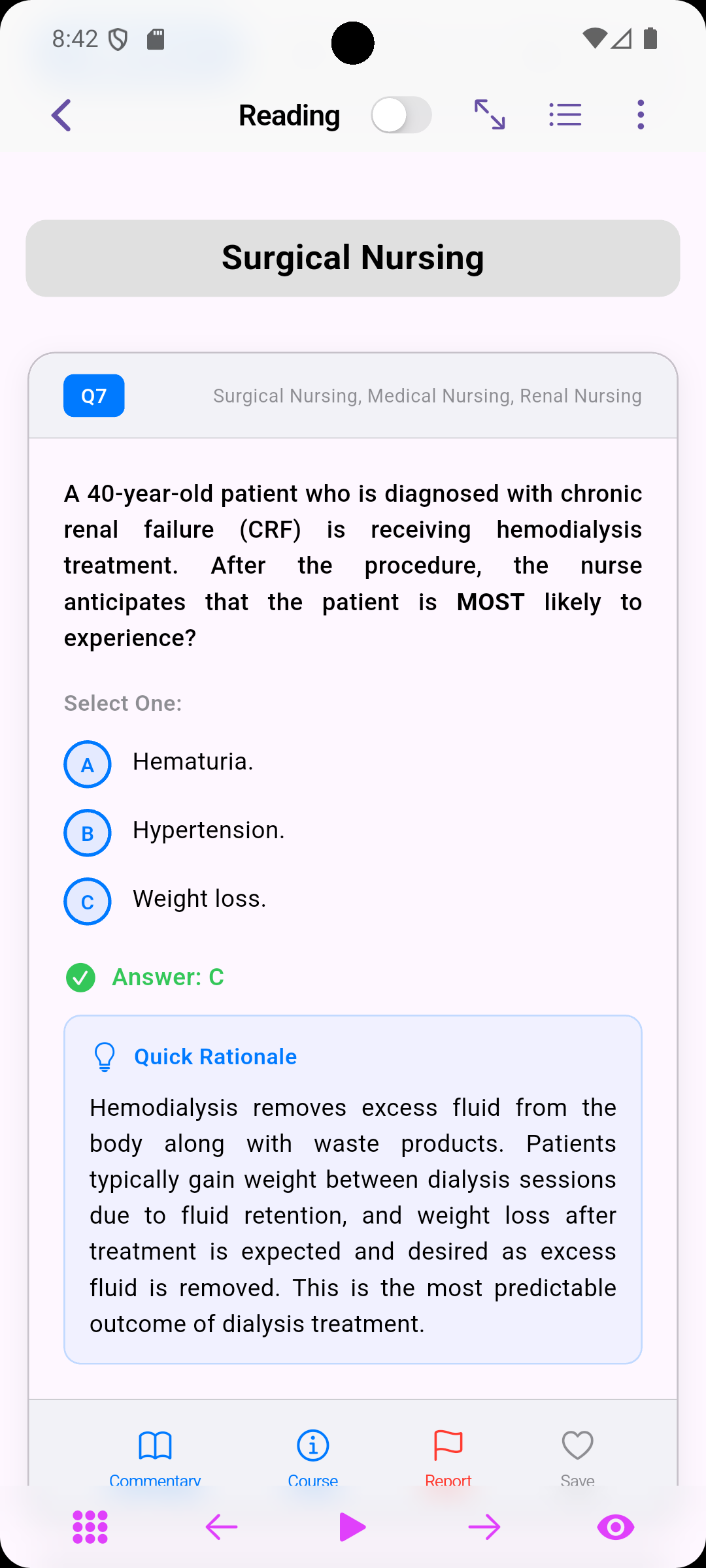Open the question list icon
Screen dimensions: 706x1568
pyautogui.click(x=565, y=115)
